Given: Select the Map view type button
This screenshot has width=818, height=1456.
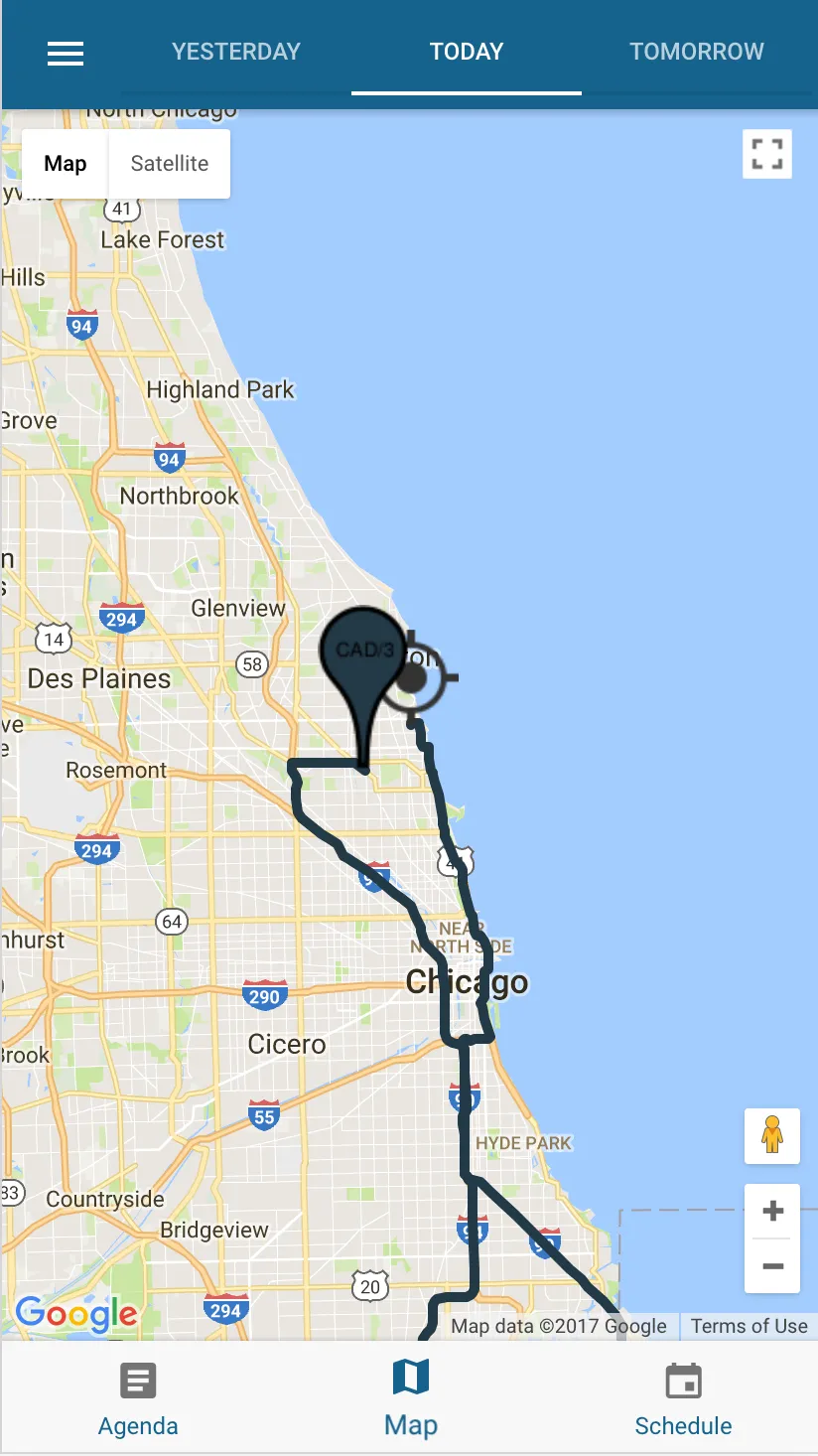Looking at the screenshot, I should pyautogui.click(x=66, y=164).
